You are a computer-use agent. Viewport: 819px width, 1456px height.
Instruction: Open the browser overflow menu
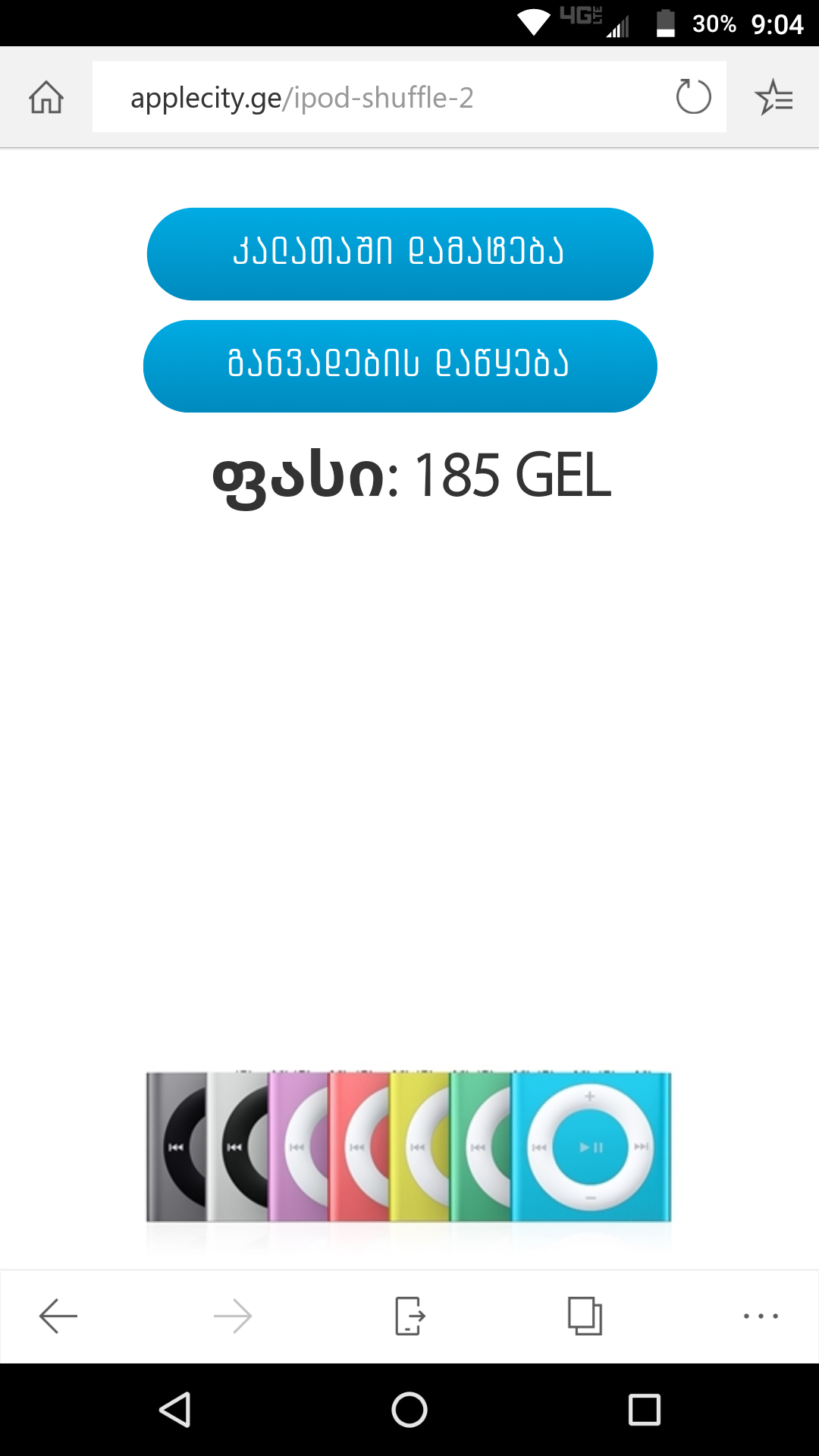click(761, 1316)
